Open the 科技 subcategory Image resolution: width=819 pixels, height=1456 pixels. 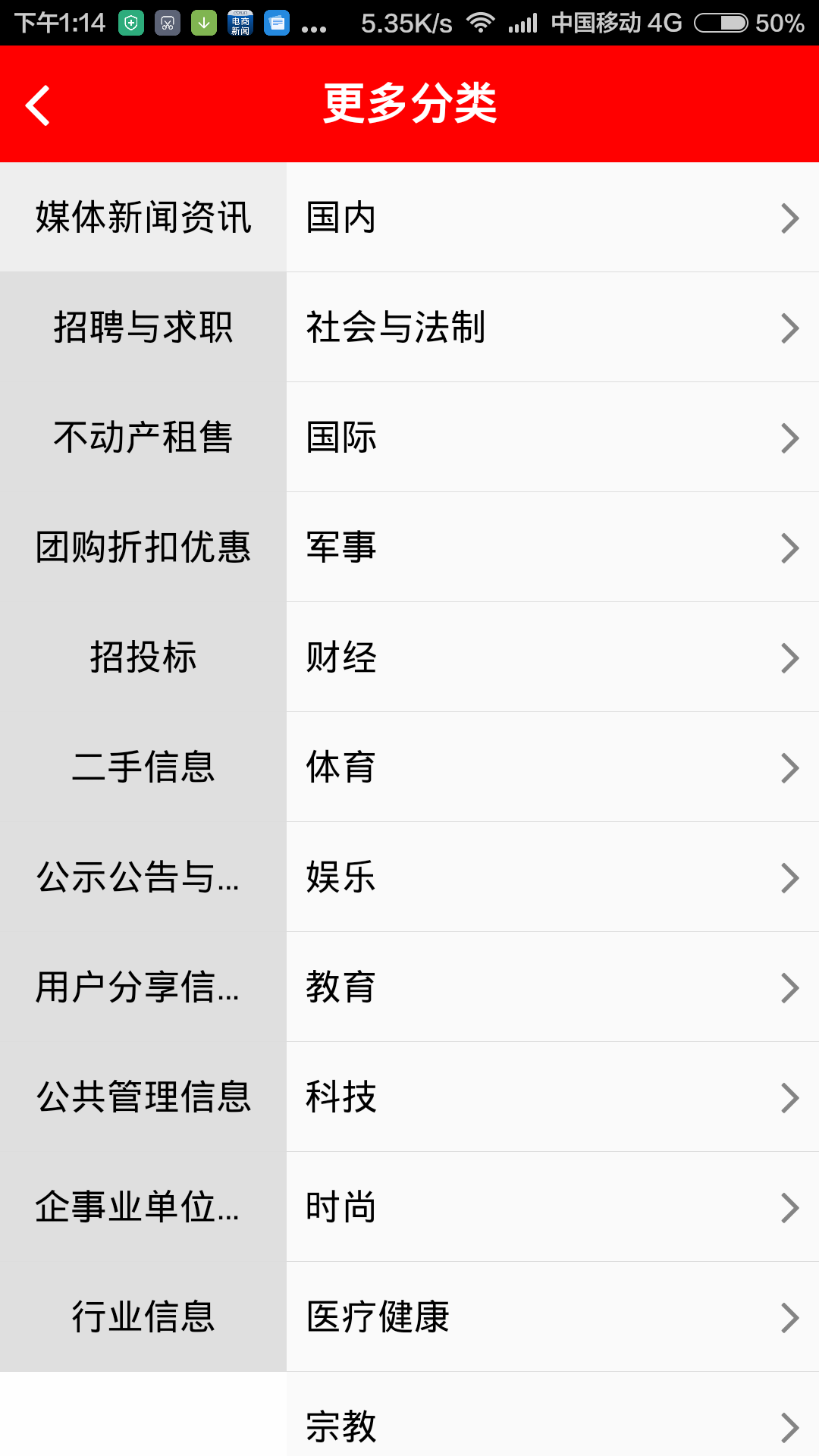tap(553, 1097)
